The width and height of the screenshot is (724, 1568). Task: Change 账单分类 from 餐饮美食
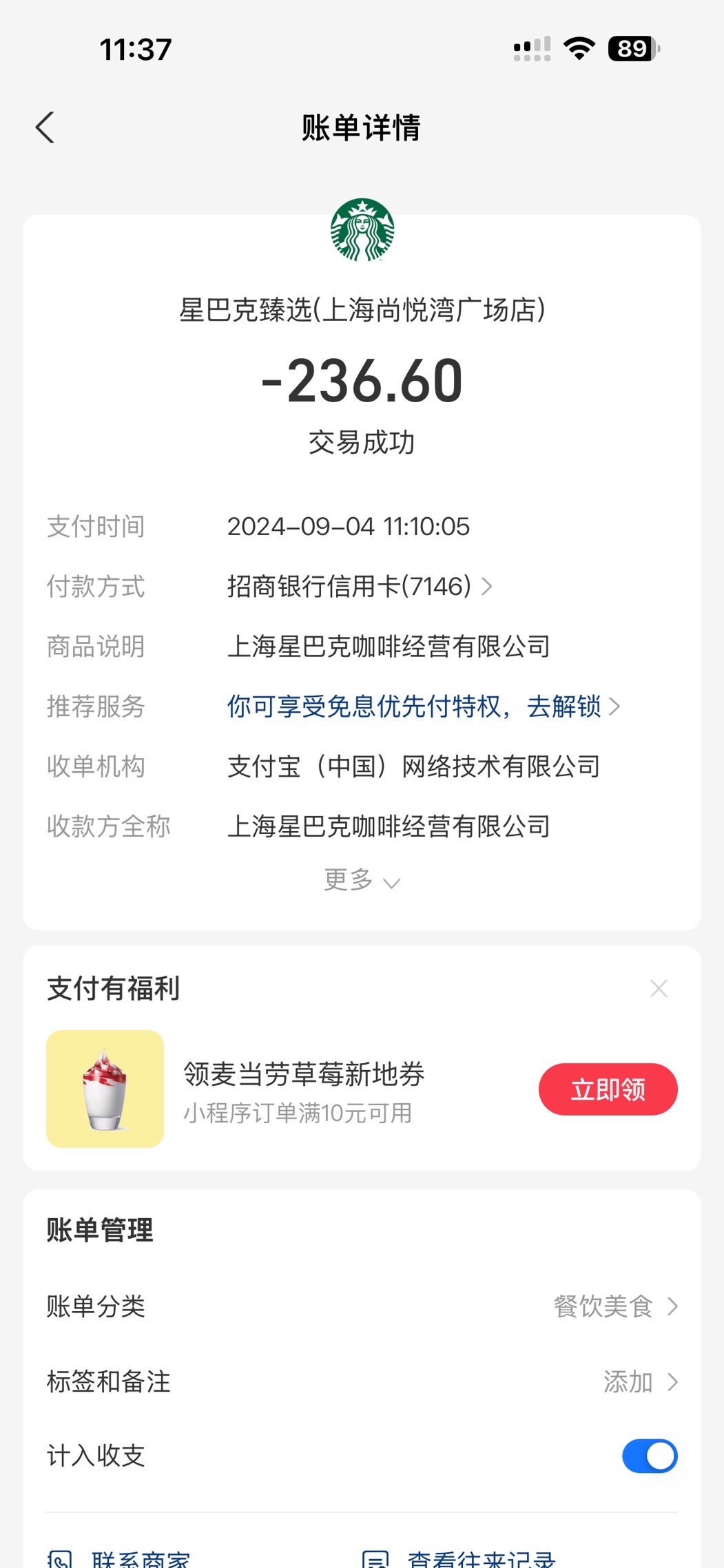[362, 1306]
